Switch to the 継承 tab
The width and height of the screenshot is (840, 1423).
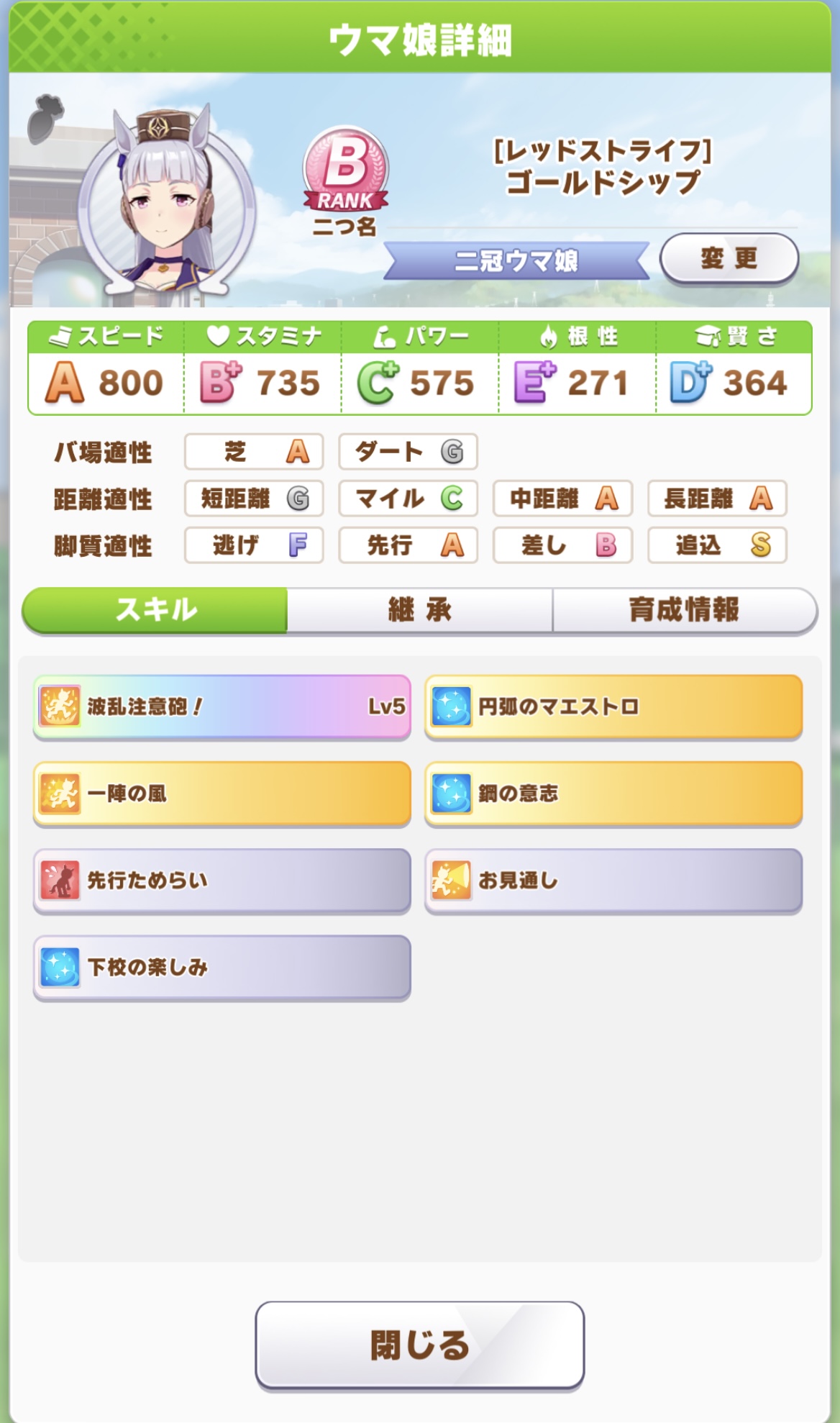419,610
